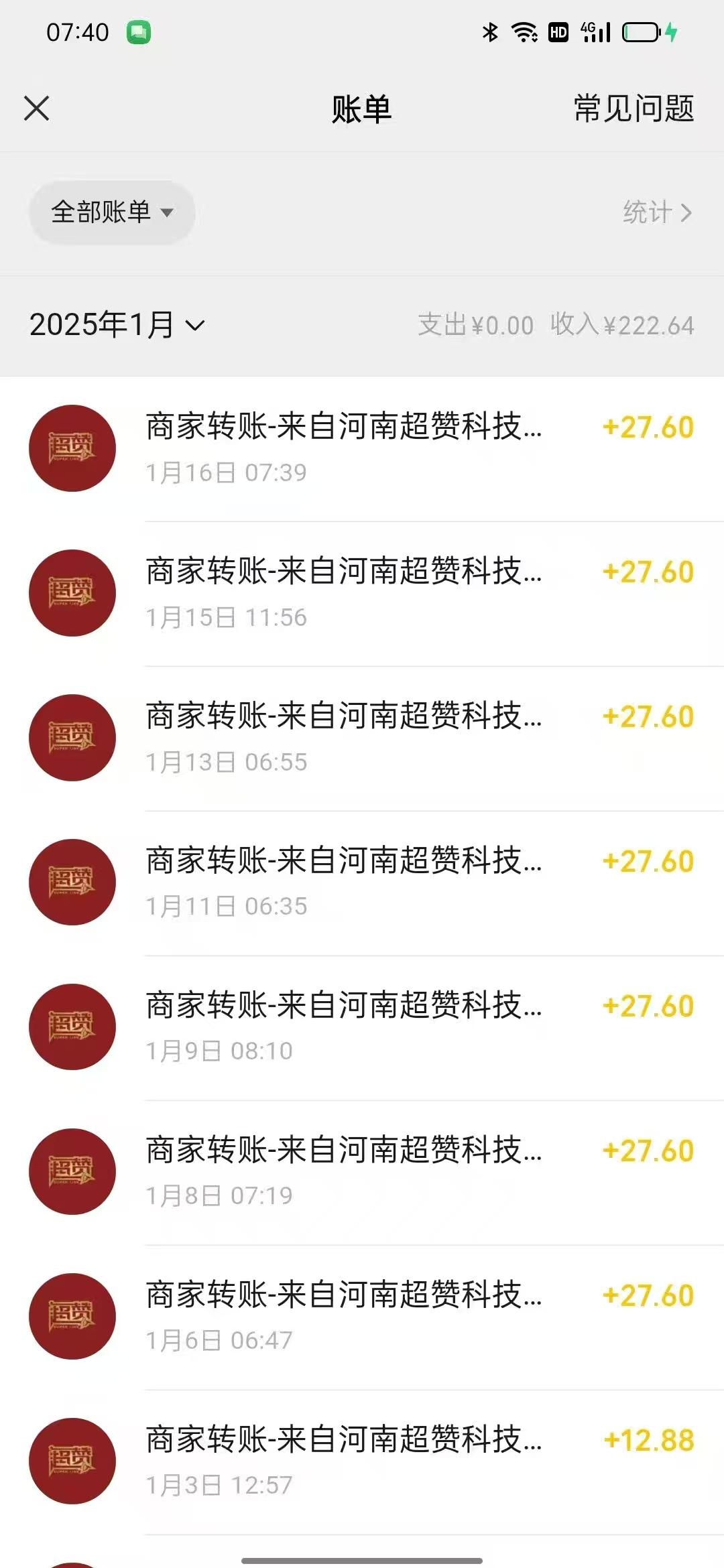View the 1月11日 06:35 transaction
This screenshot has width=724, height=1568.
(x=362, y=883)
